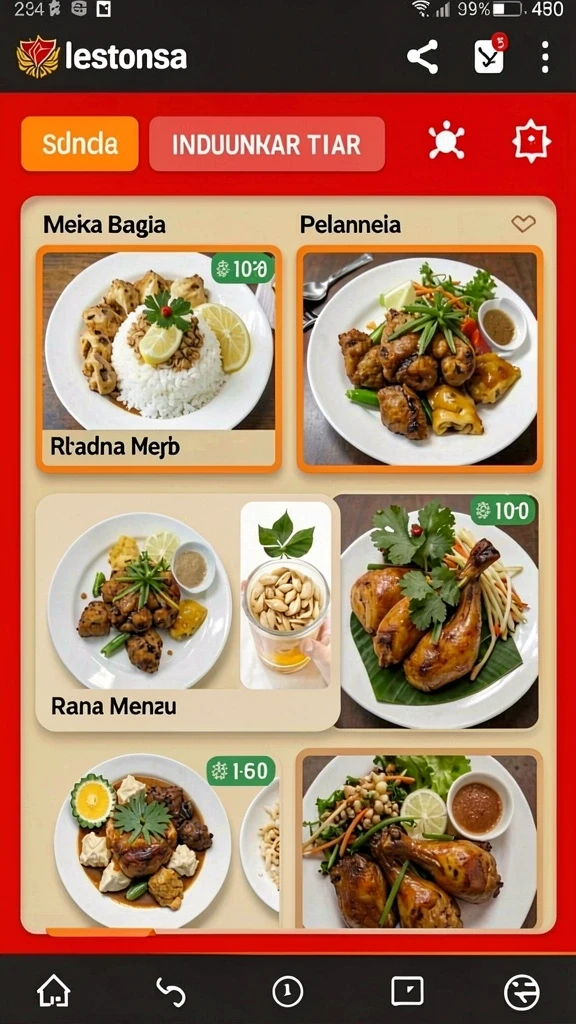
Task: Open the three-dot overflow menu
Action: tap(545, 57)
